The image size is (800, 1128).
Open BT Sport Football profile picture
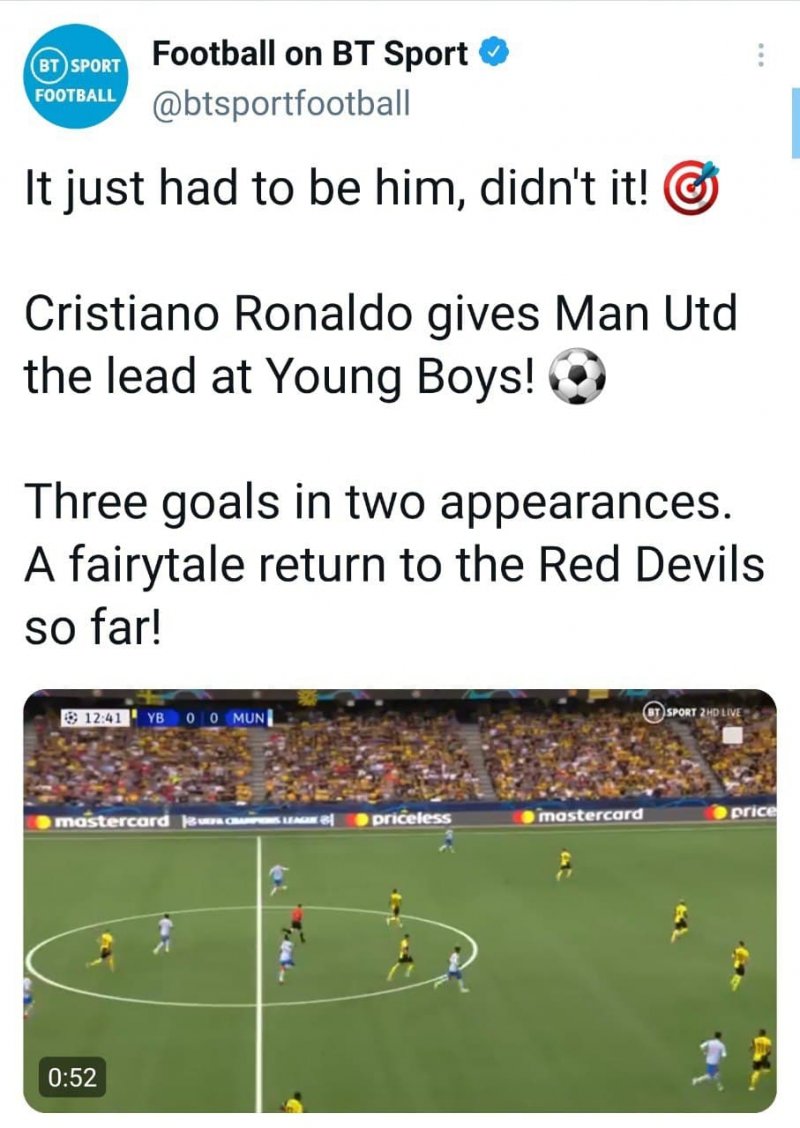[77, 78]
